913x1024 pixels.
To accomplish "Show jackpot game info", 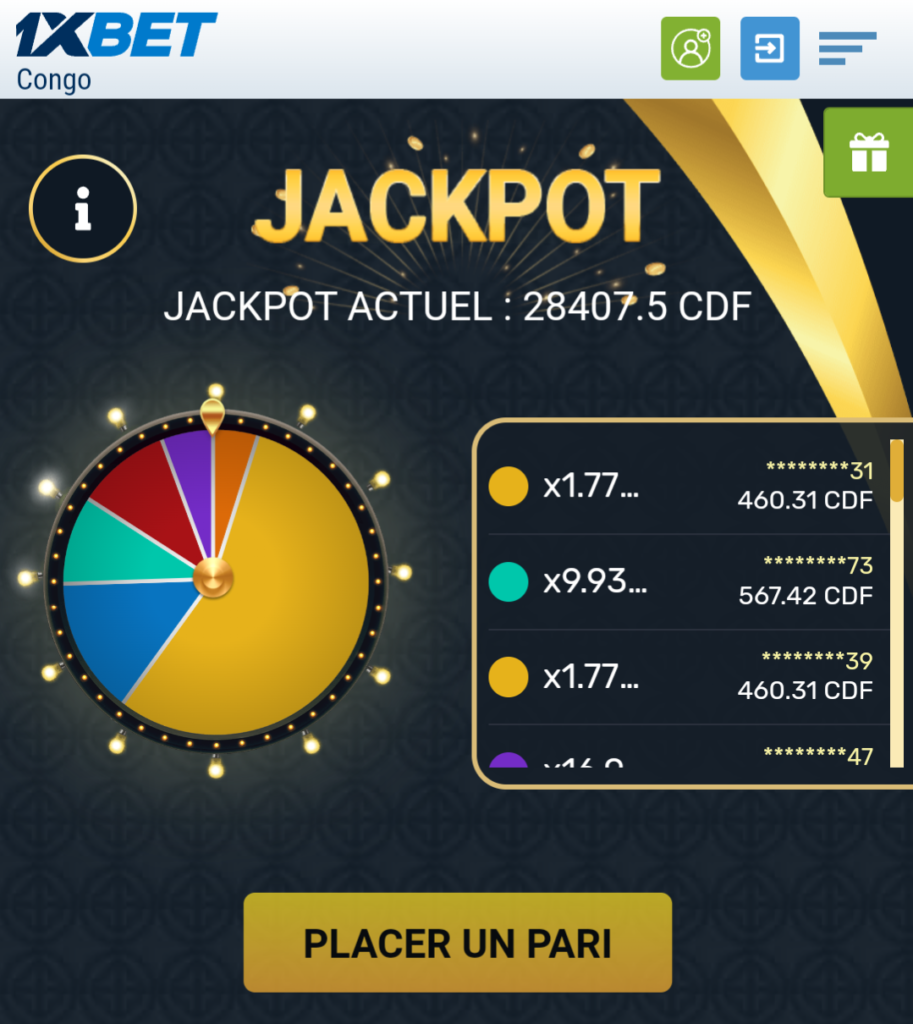I will [x=83, y=209].
